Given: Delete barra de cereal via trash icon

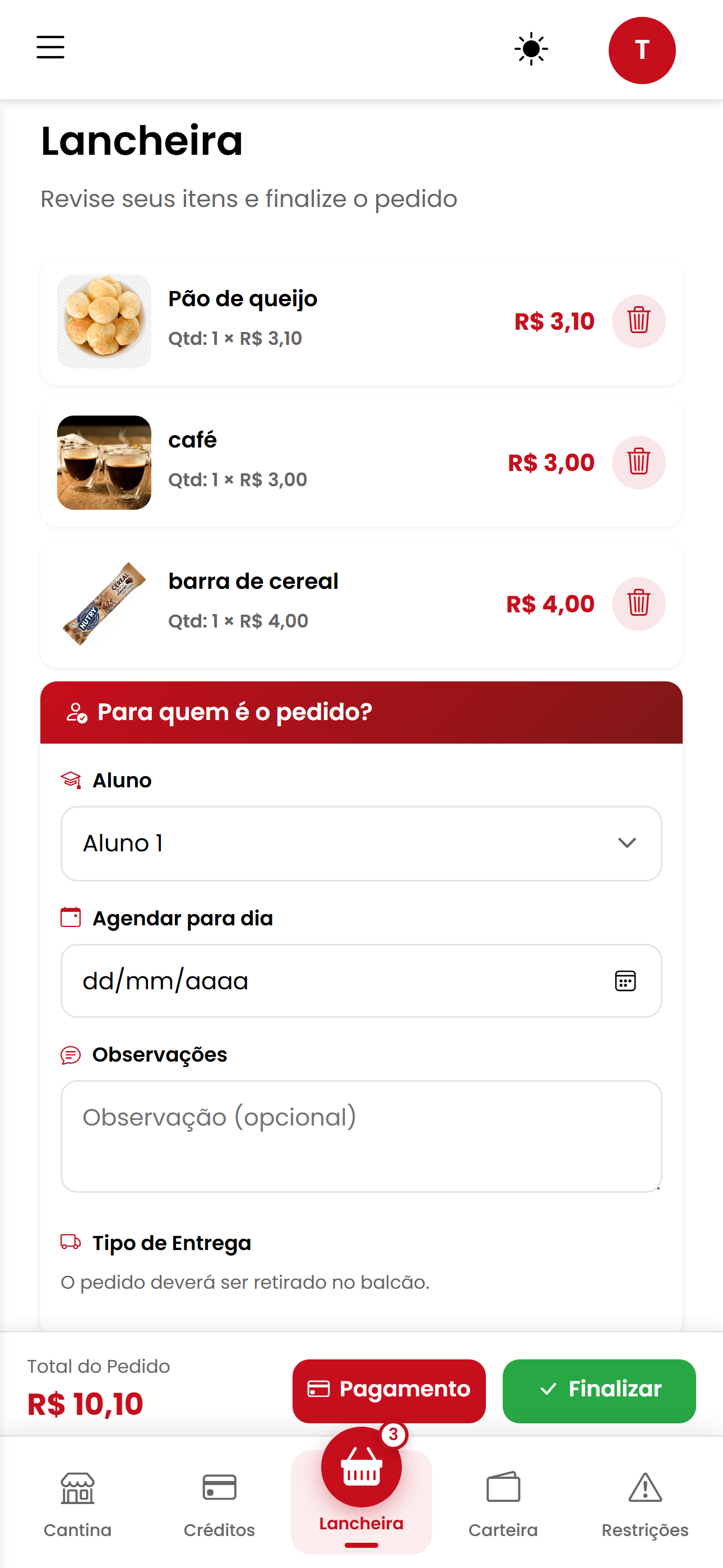Looking at the screenshot, I should click(x=638, y=604).
